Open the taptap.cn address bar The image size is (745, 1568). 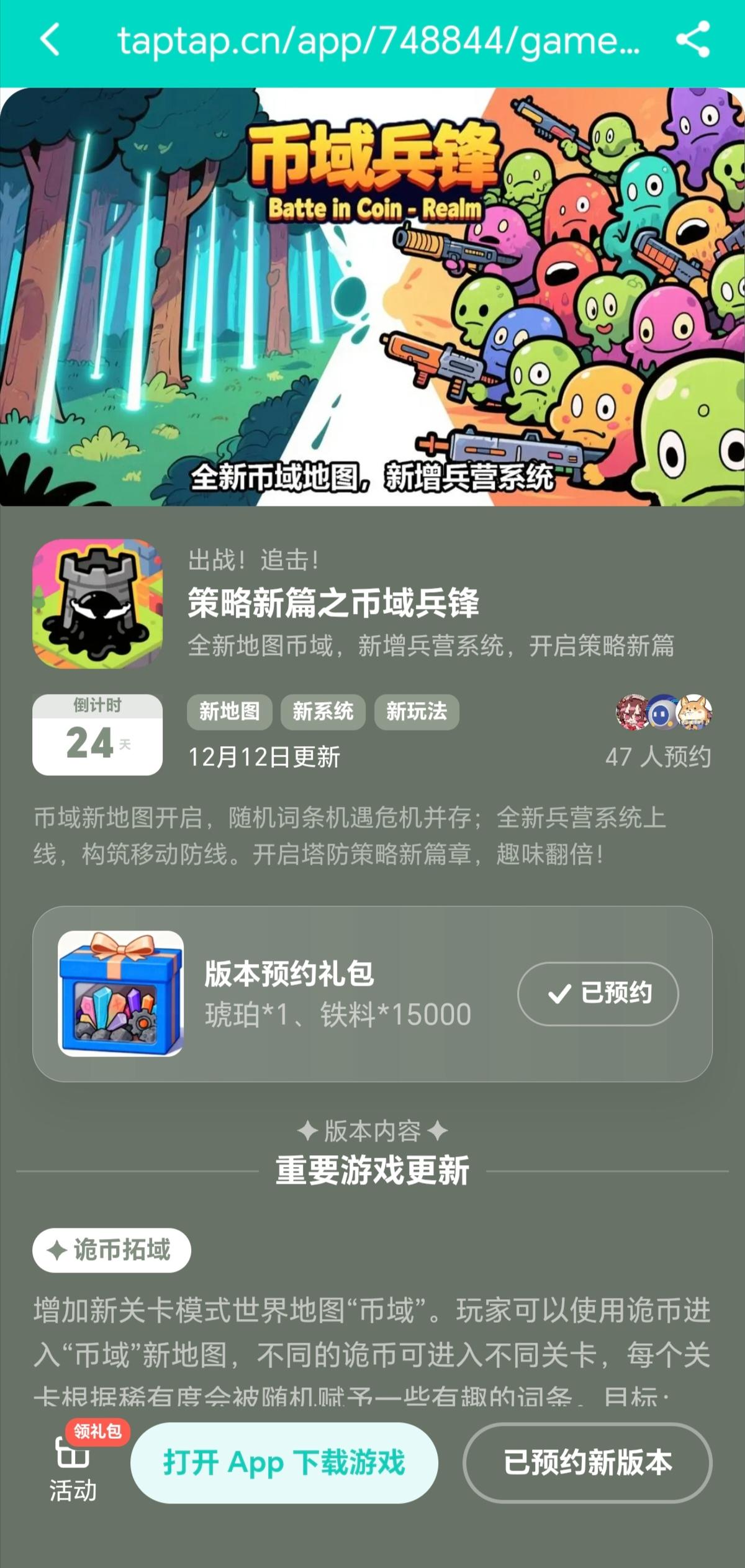[379, 41]
